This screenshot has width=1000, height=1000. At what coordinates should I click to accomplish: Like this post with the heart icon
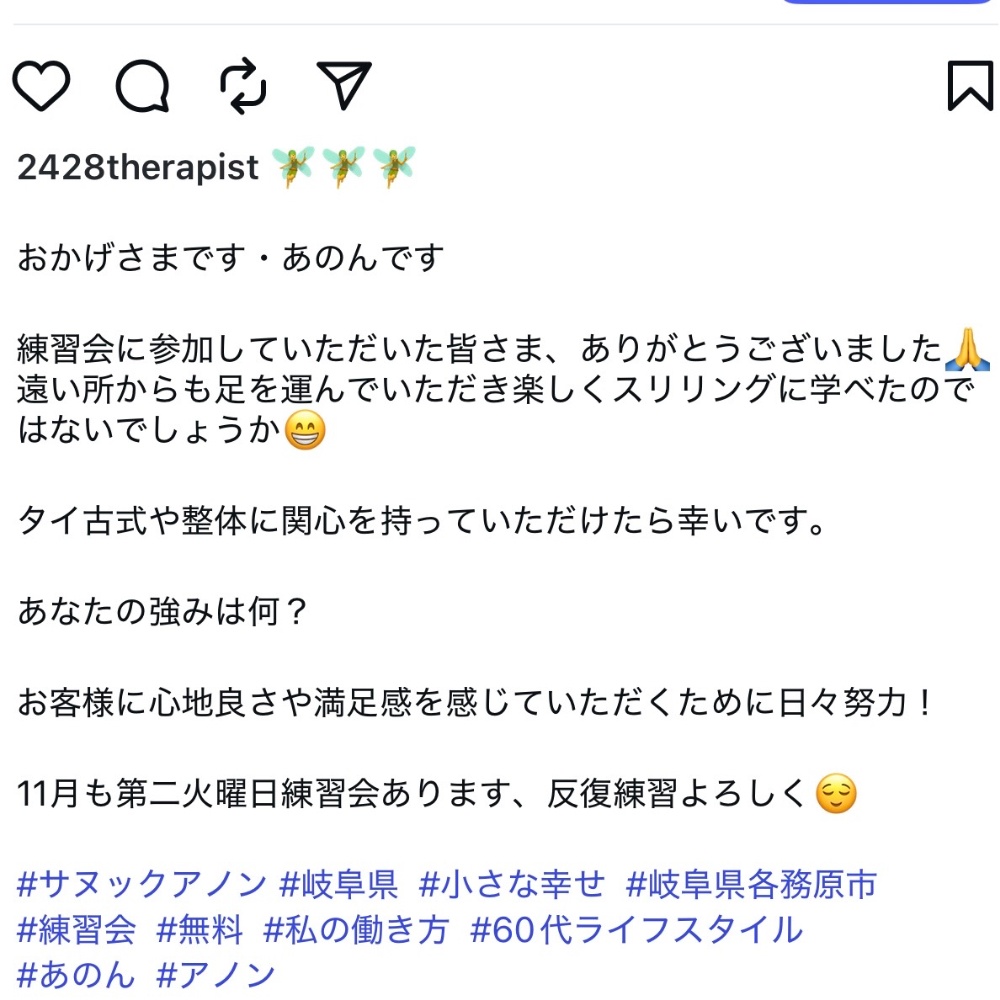41,86
